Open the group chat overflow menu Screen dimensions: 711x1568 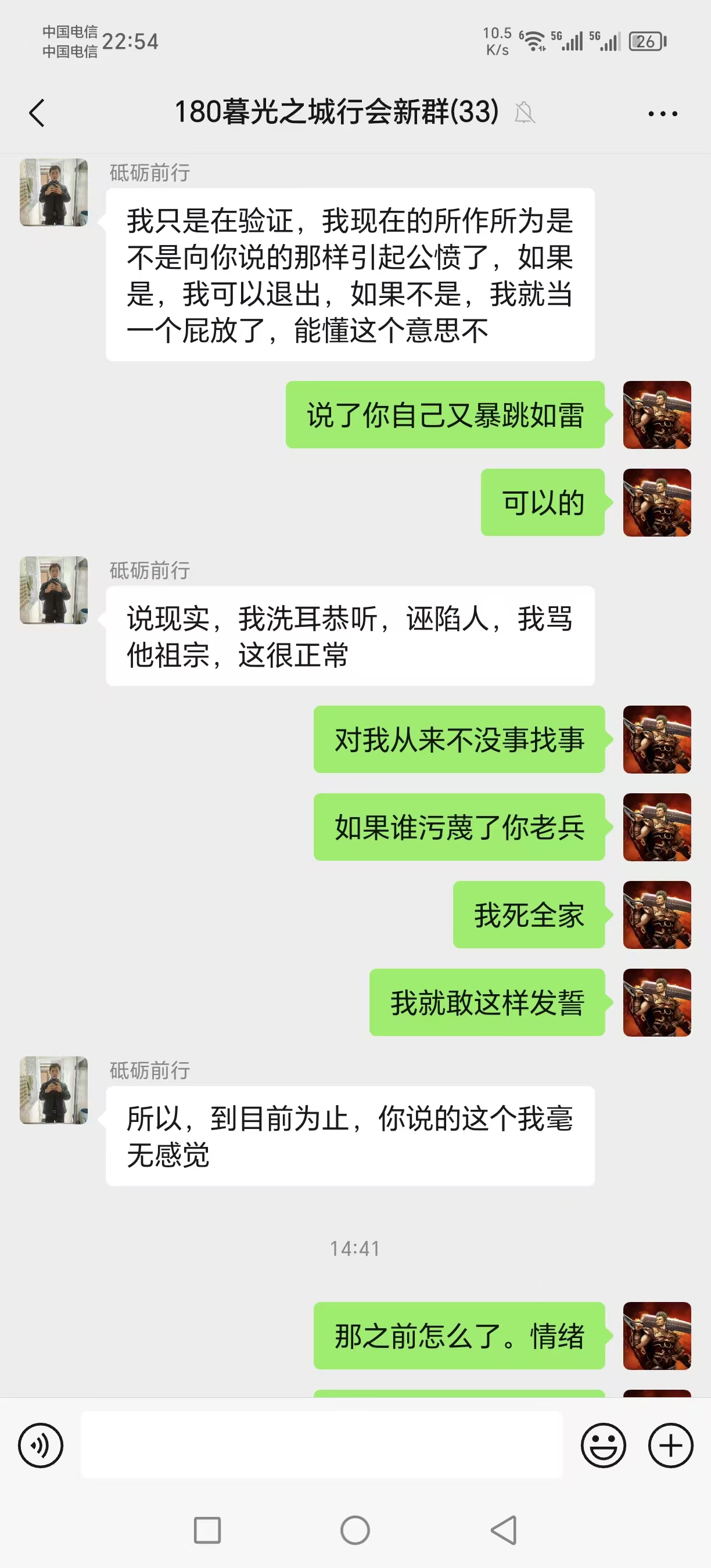point(662,113)
